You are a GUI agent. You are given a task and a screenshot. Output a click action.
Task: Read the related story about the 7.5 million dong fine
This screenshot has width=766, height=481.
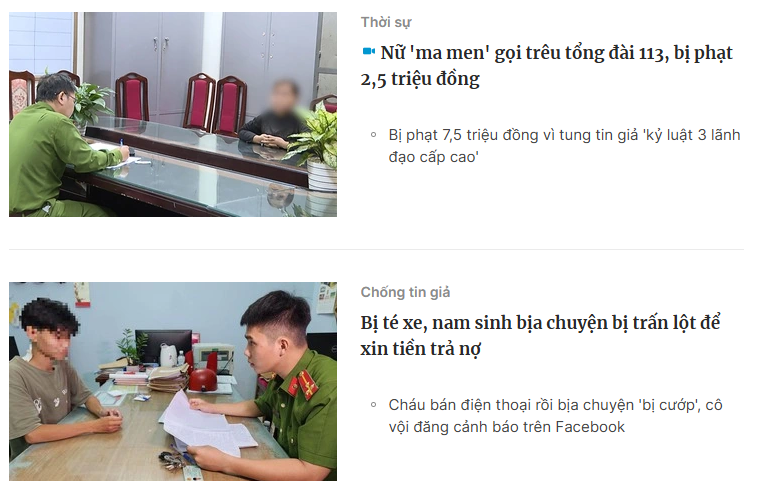tap(564, 146)
